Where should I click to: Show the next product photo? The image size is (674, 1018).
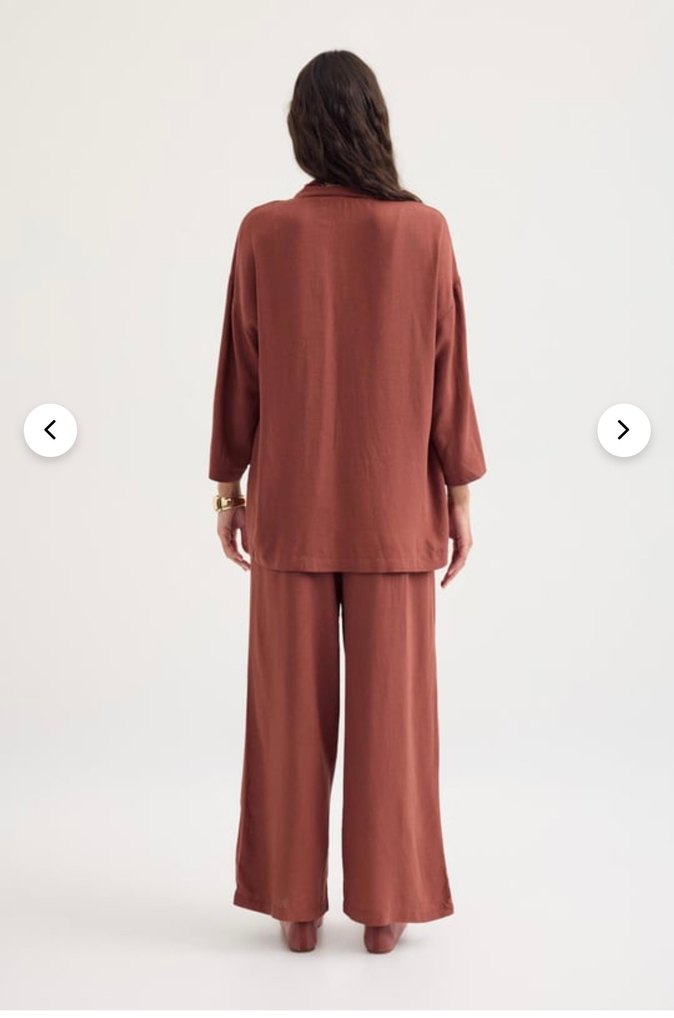click(623, 430)
